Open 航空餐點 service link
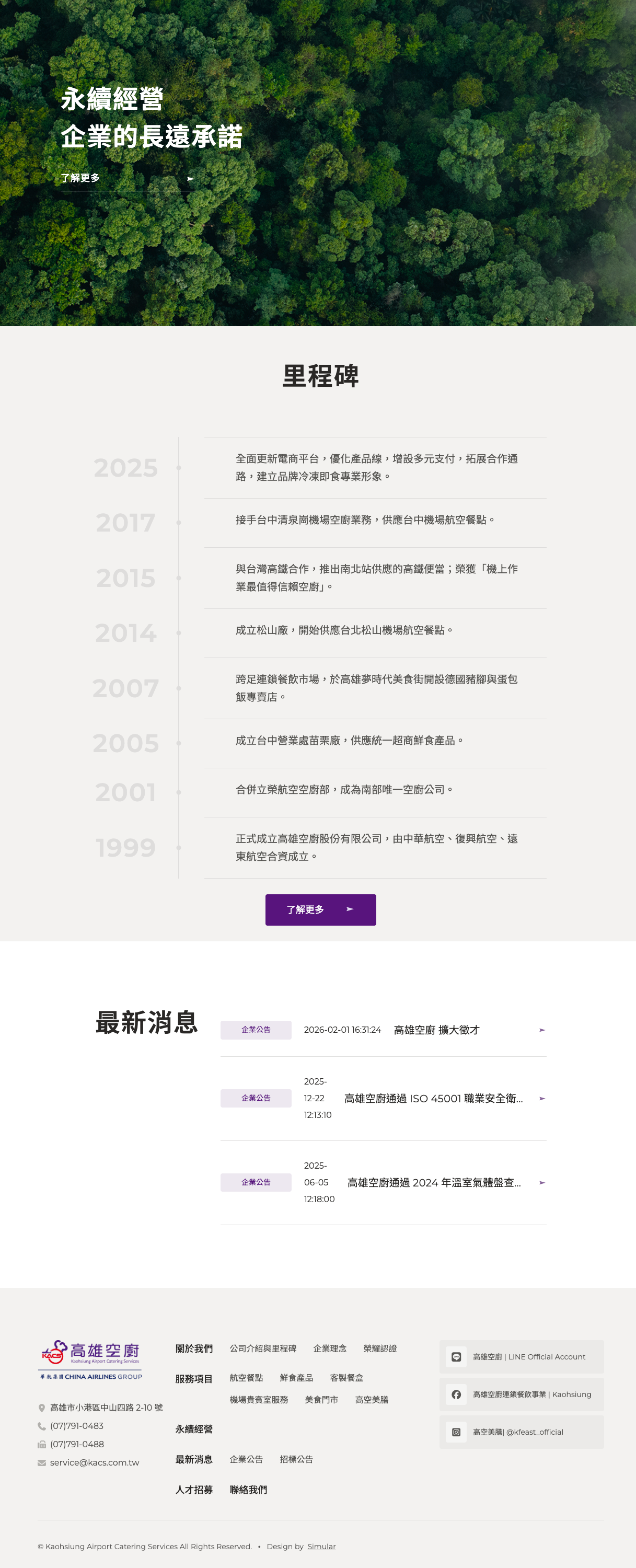Screen dimensions: 636x1568 (246, 1377)
